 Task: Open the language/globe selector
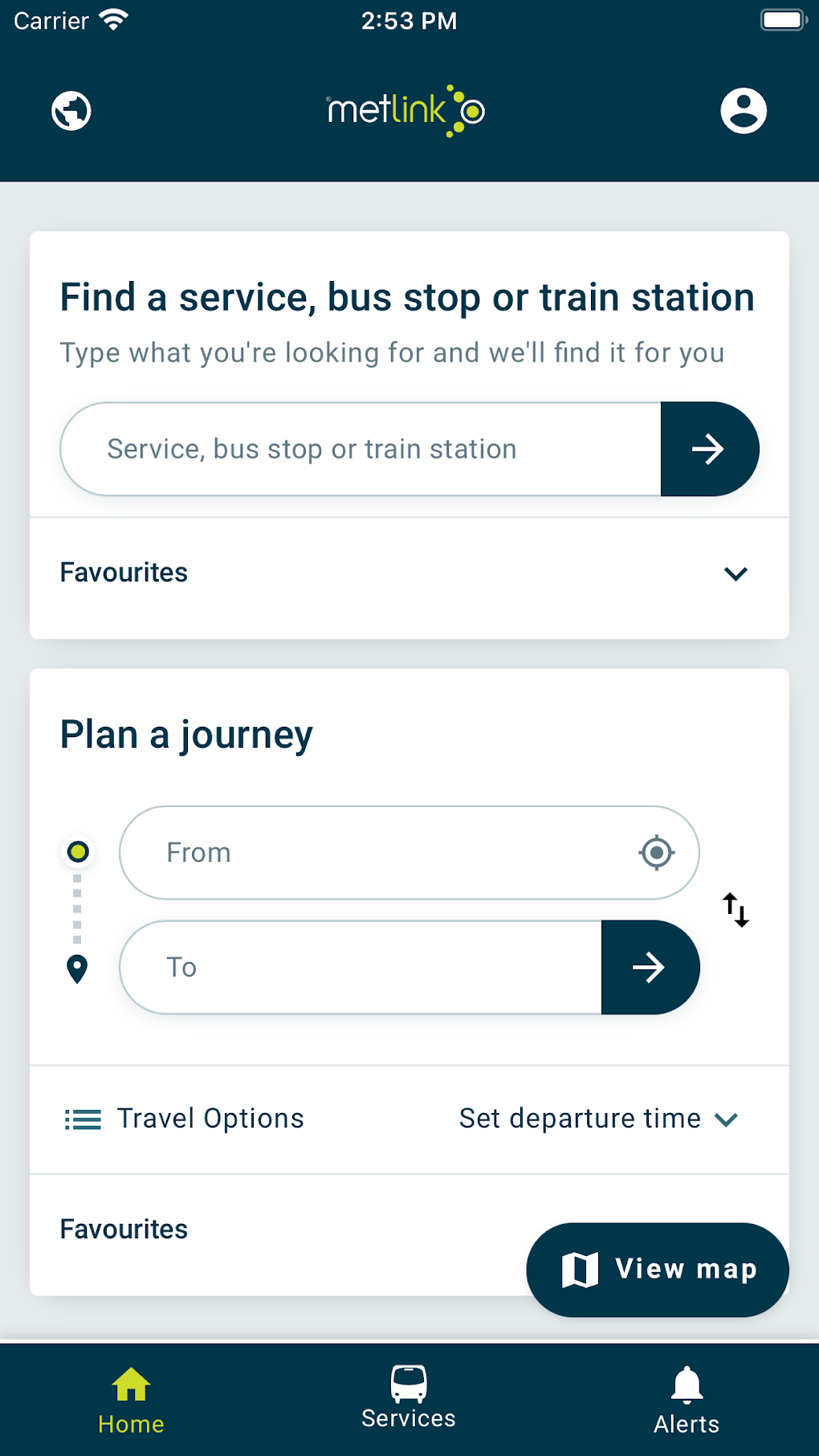pyautogui.click(x=70, y=110)
